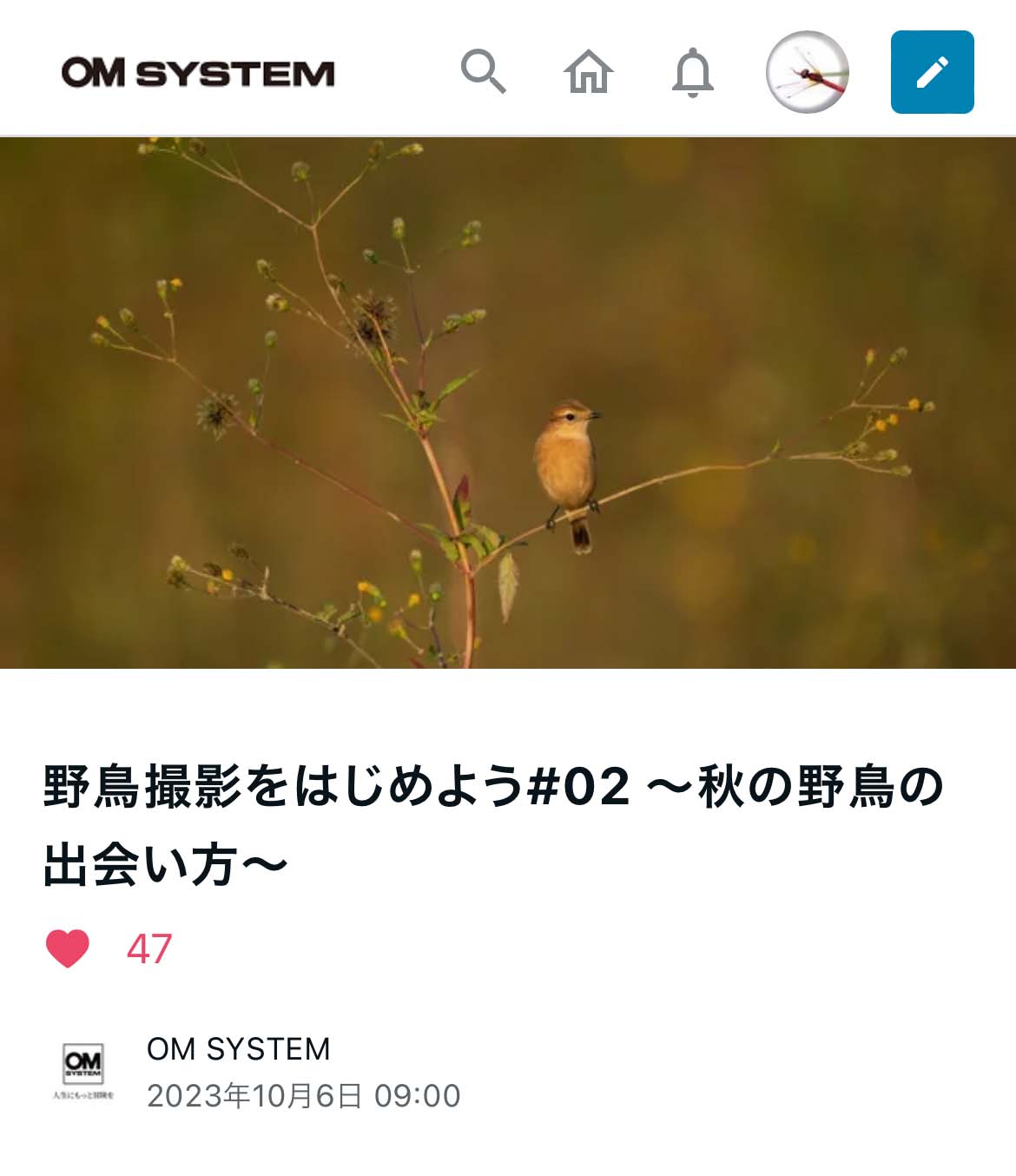Image resolution: width=1016 pixels, height=1176 pixels.
Task: Open the profile avatar
Action: [x=807, y=72]
